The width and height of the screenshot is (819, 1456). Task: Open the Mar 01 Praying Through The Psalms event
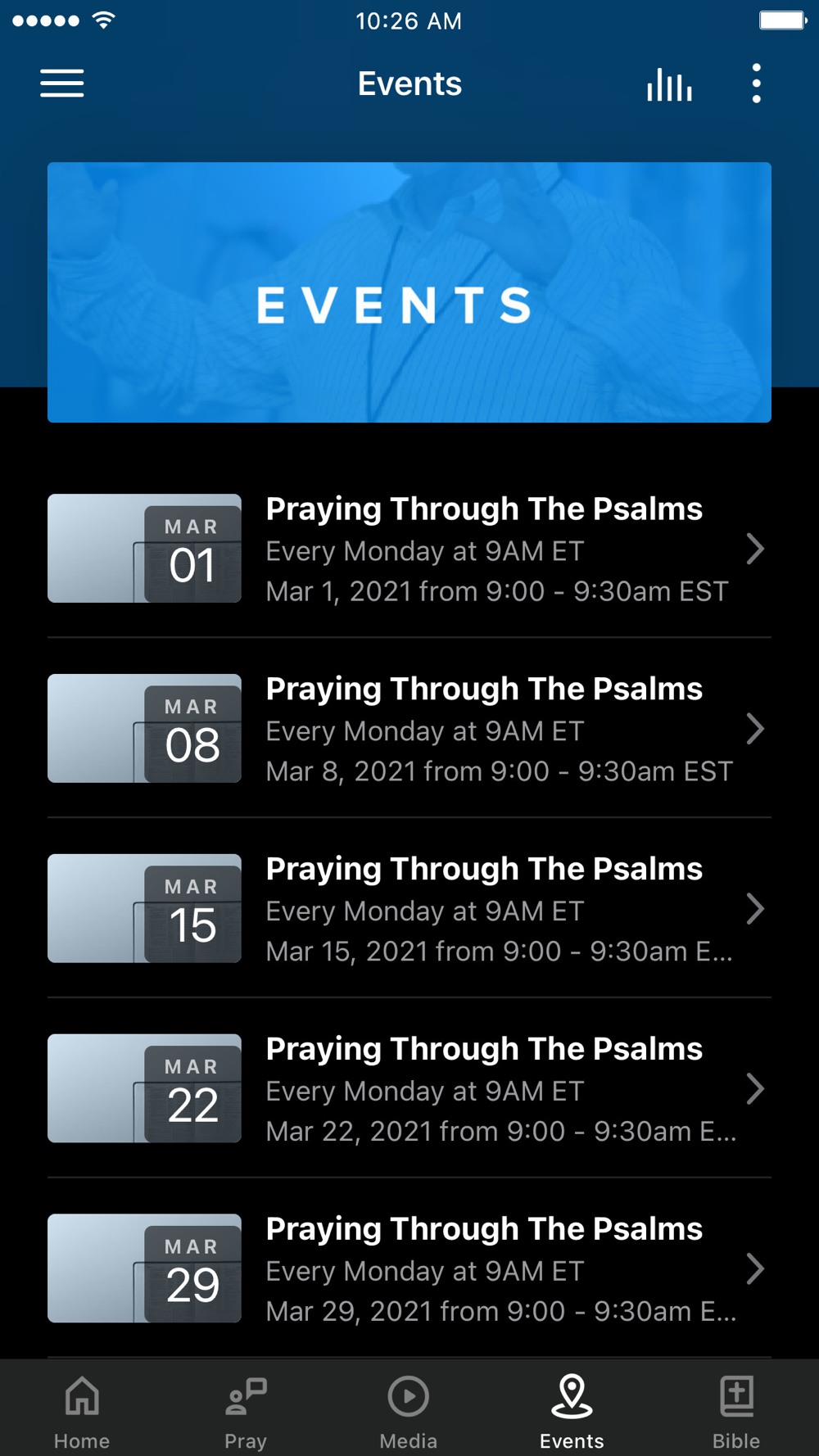tap(409, 549)
